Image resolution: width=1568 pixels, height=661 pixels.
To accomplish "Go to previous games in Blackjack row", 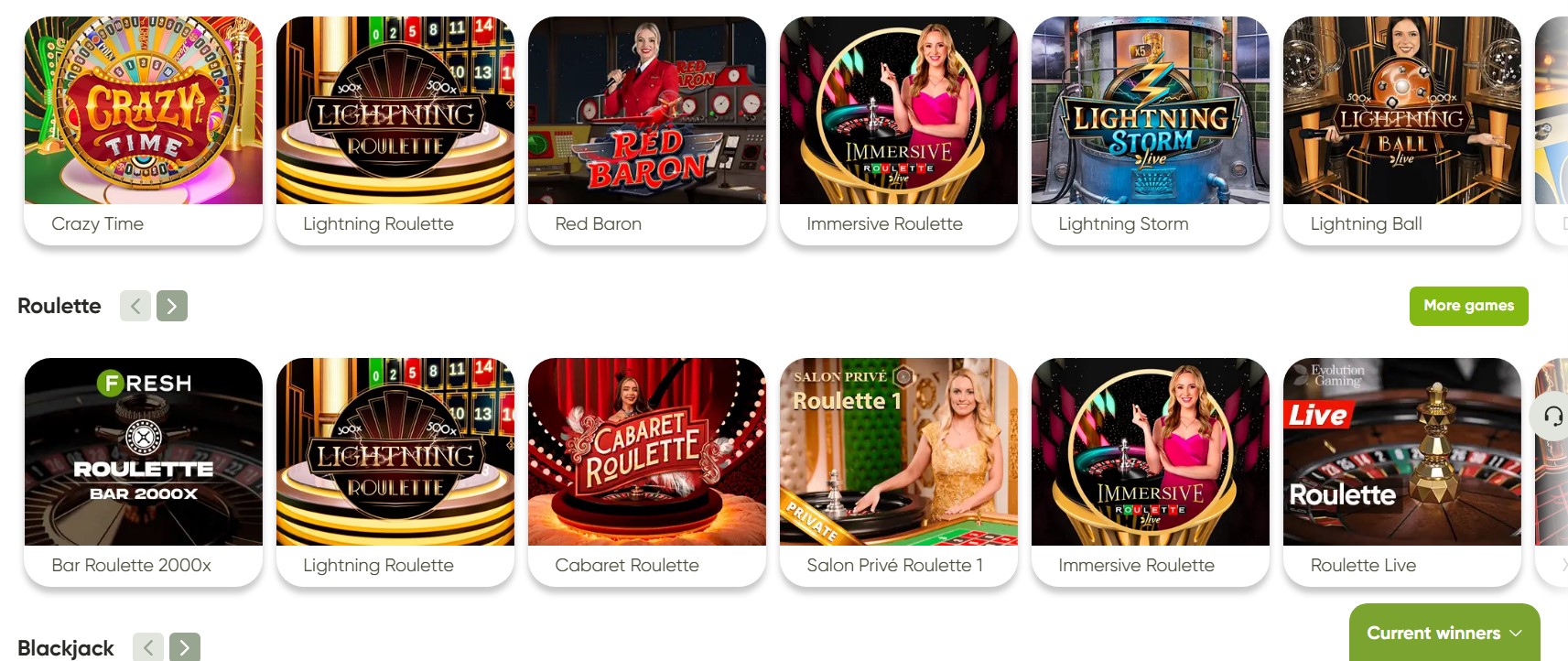I will click(148, 648).
